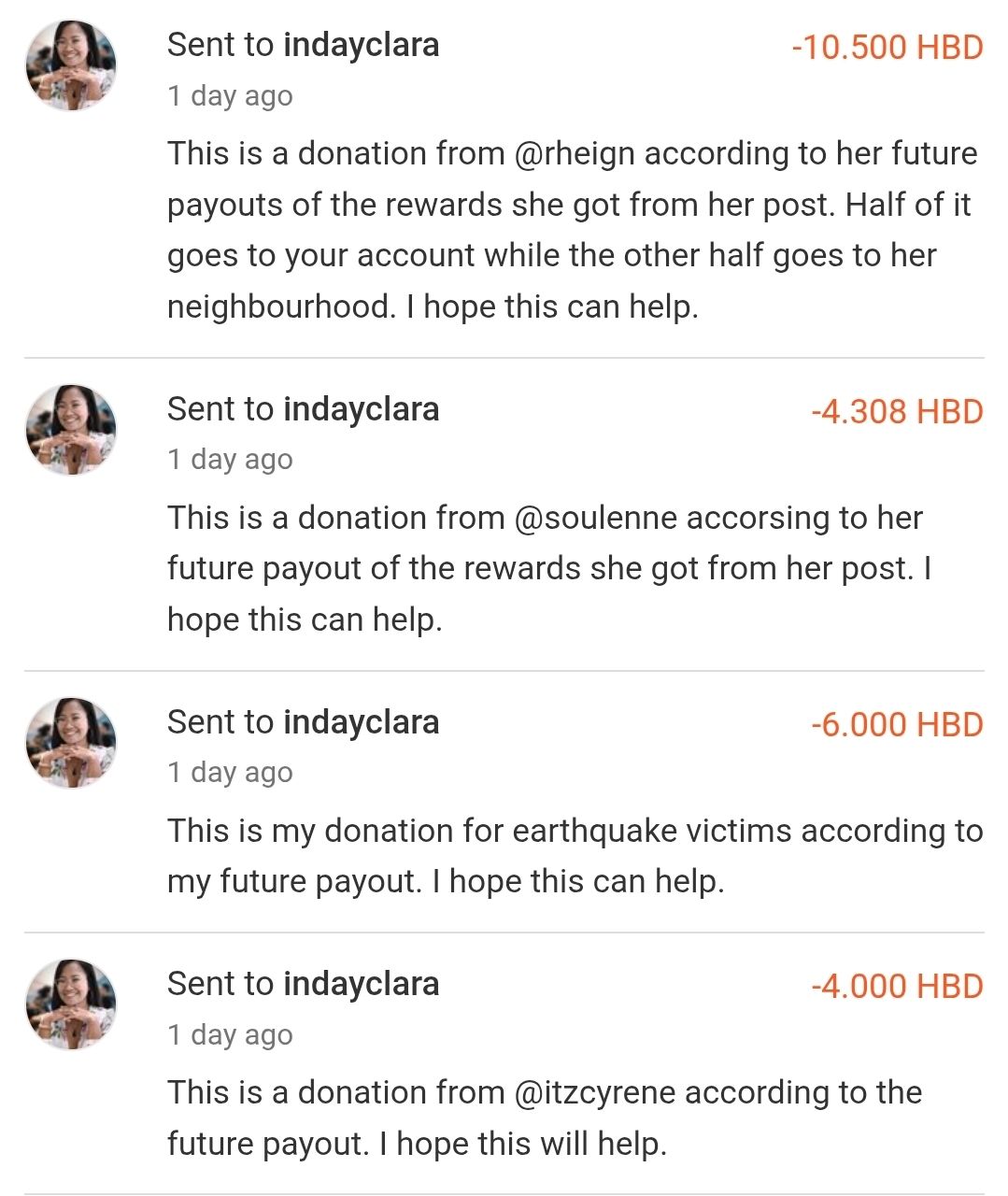Screen dimensions: 1008x1196
Task: Open the indayclara link on the -6.000 HBD row
Action: 361,721
